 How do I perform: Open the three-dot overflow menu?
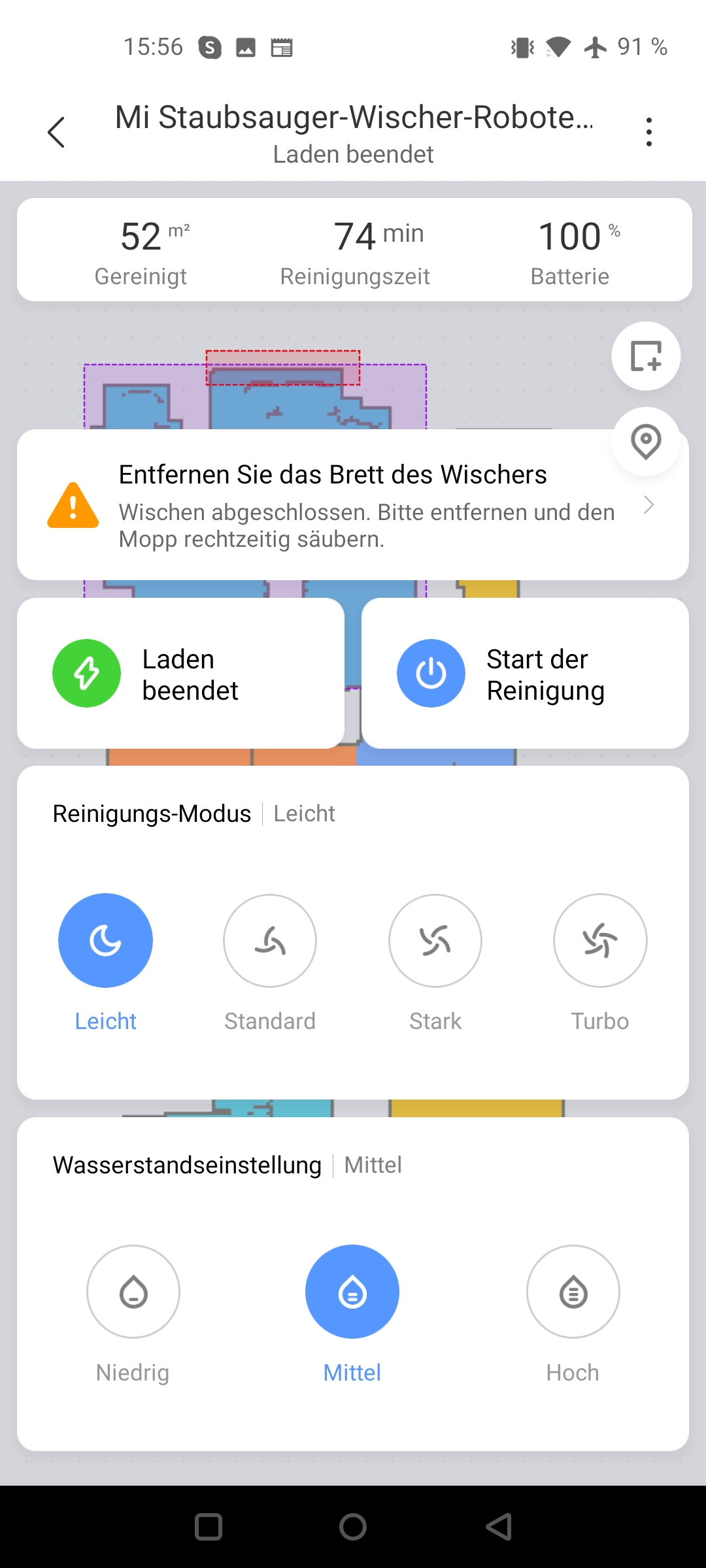click(648, 133)
